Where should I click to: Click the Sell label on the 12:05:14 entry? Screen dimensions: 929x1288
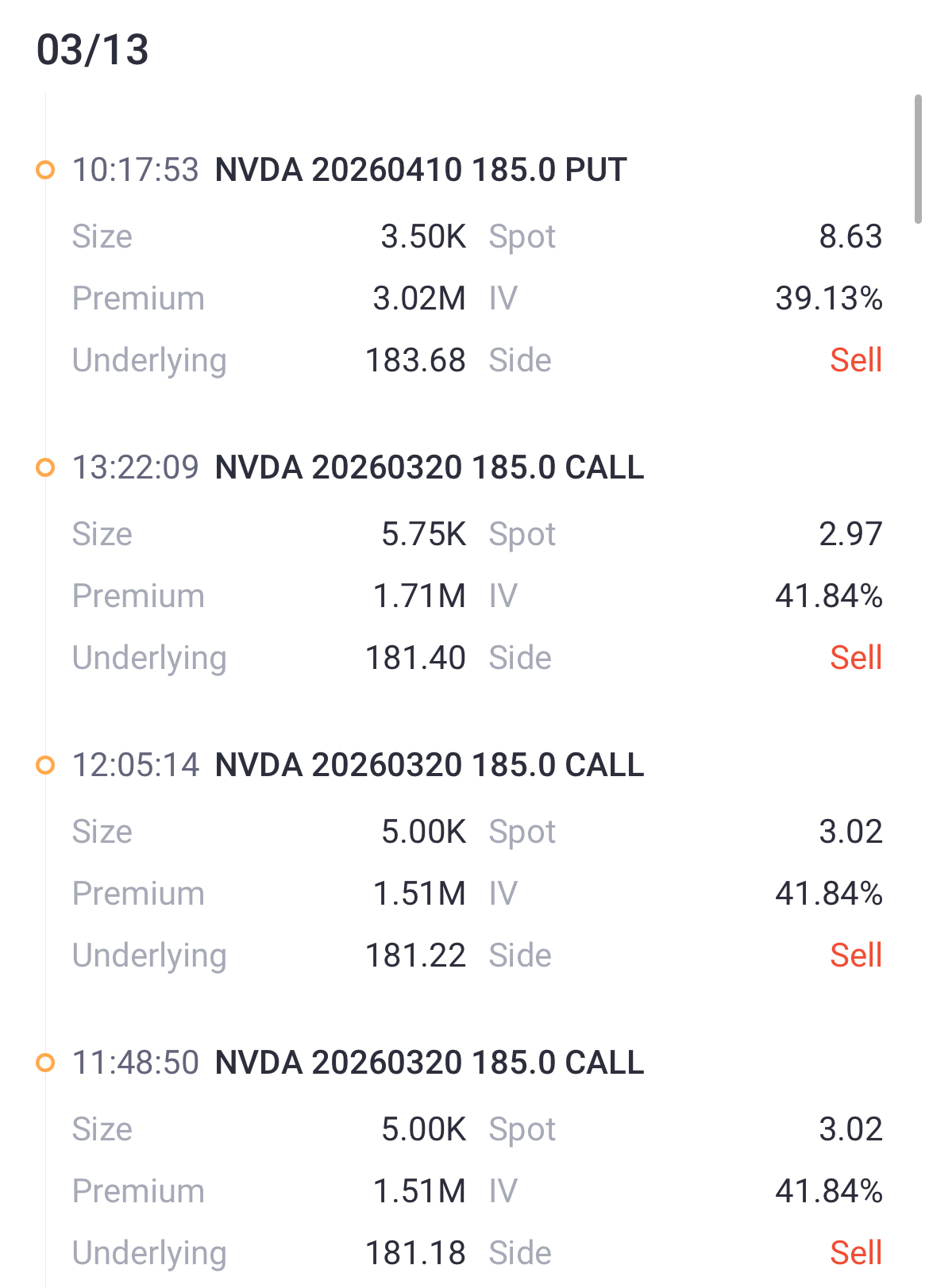[856, 955]
